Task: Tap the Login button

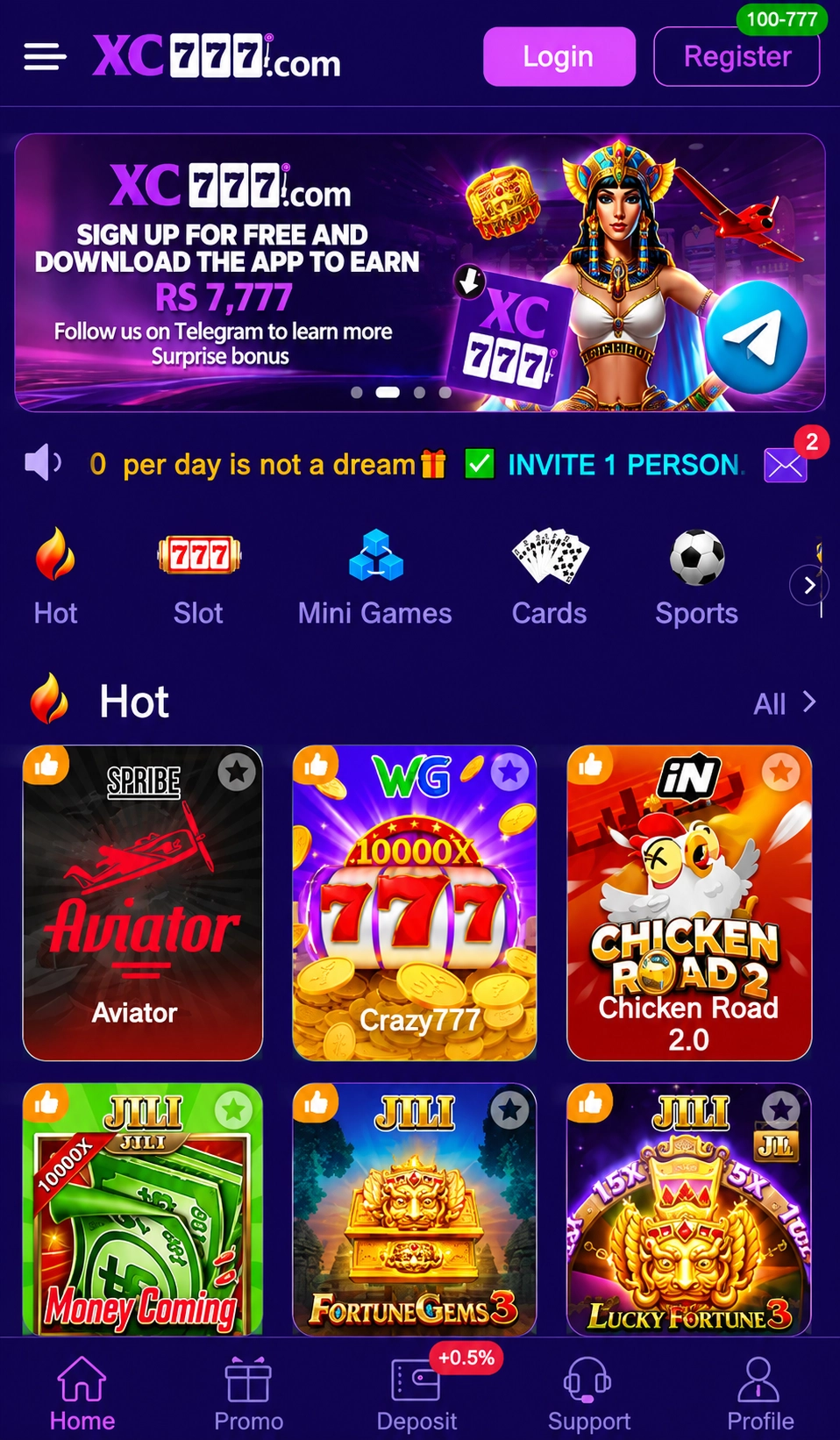Action: pyautogui.click(x=559, y=56)
